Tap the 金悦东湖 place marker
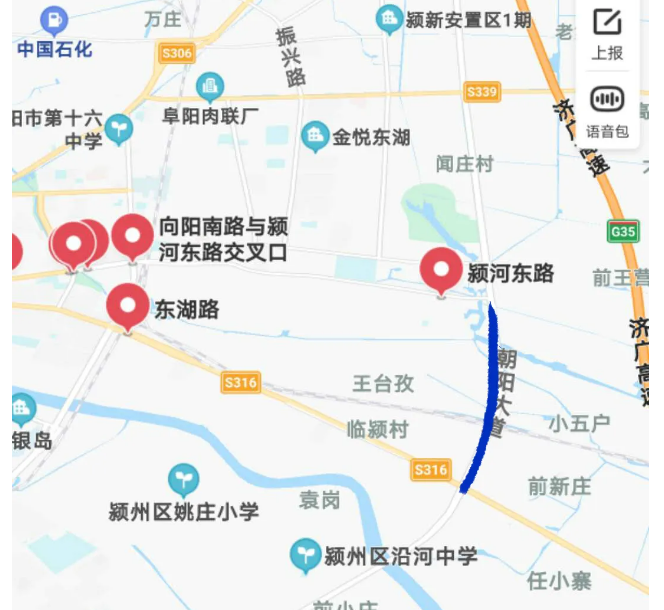The image size is (664, 610). click(316, 137)
